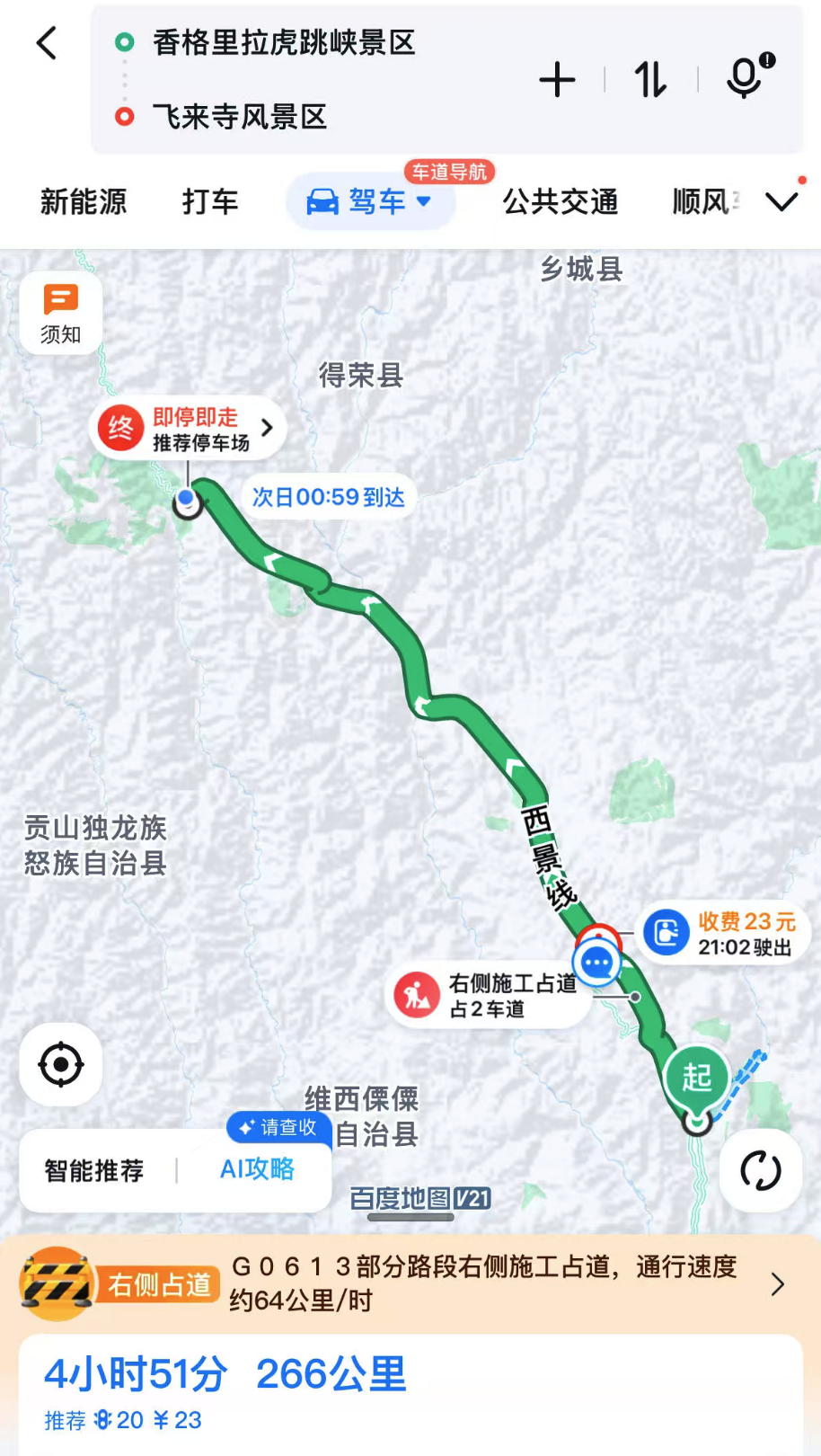Viewport: 821px width, 1456px height.
Task: Click the plus icon to add a waypoint
Action: click(558, 79)
